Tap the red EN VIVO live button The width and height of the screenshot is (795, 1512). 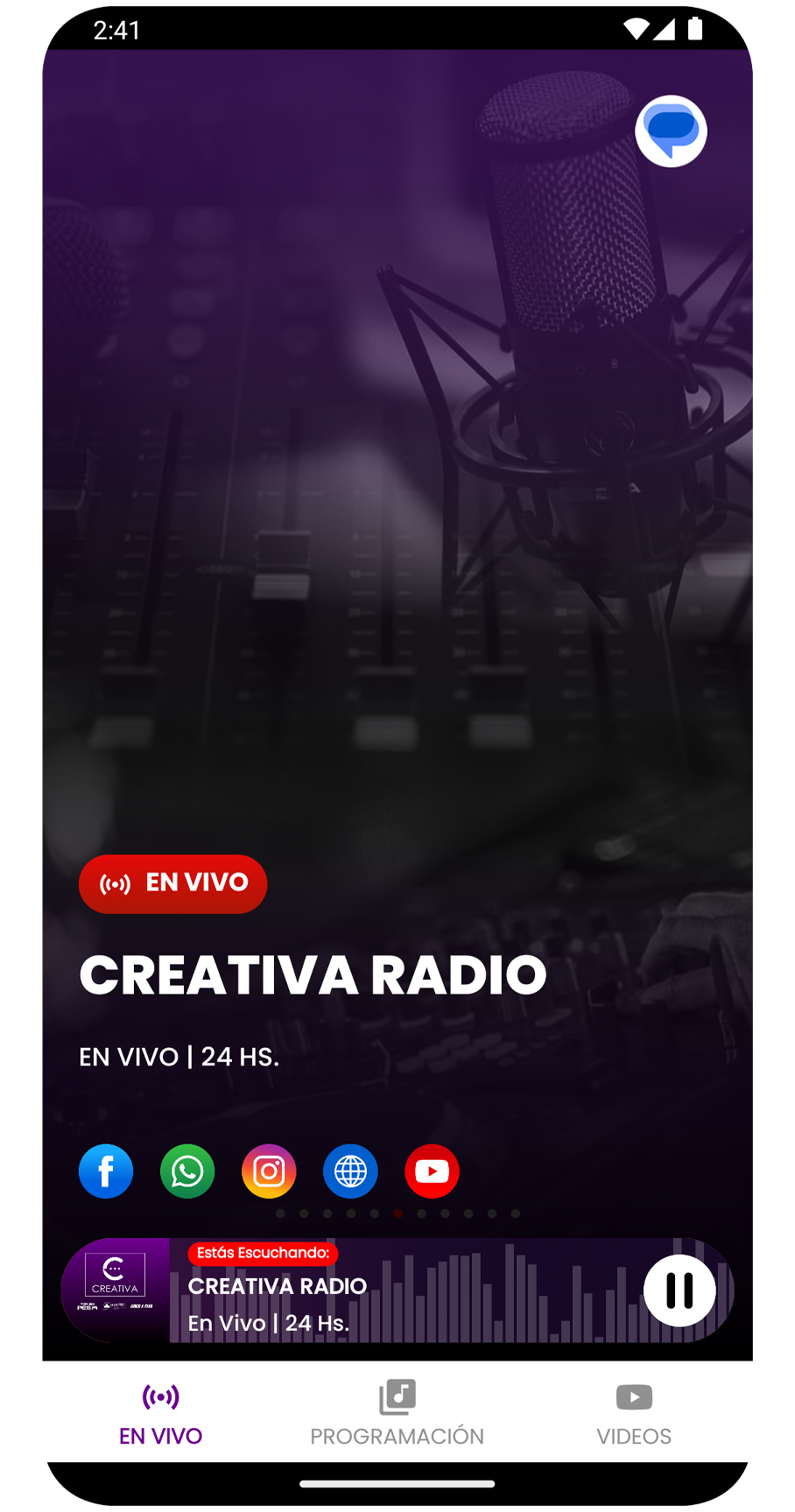tap(172, 883)
